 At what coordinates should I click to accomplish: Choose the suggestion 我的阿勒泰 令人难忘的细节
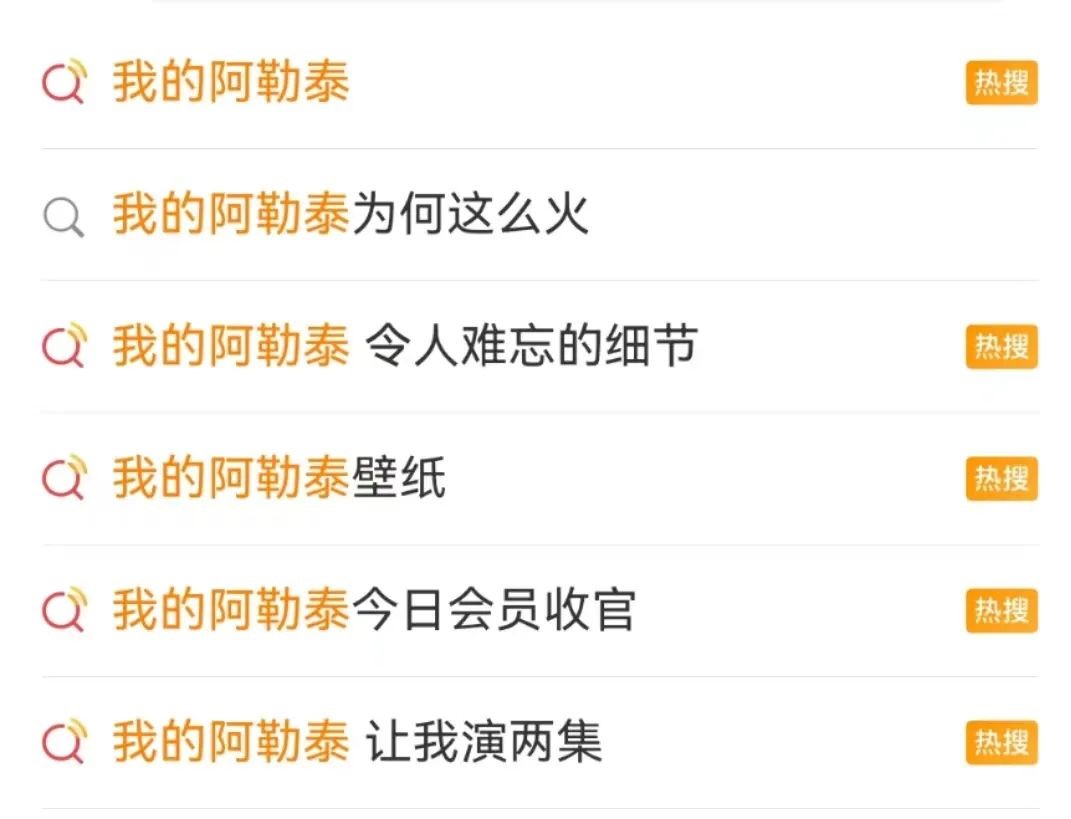tap(404, 347)
